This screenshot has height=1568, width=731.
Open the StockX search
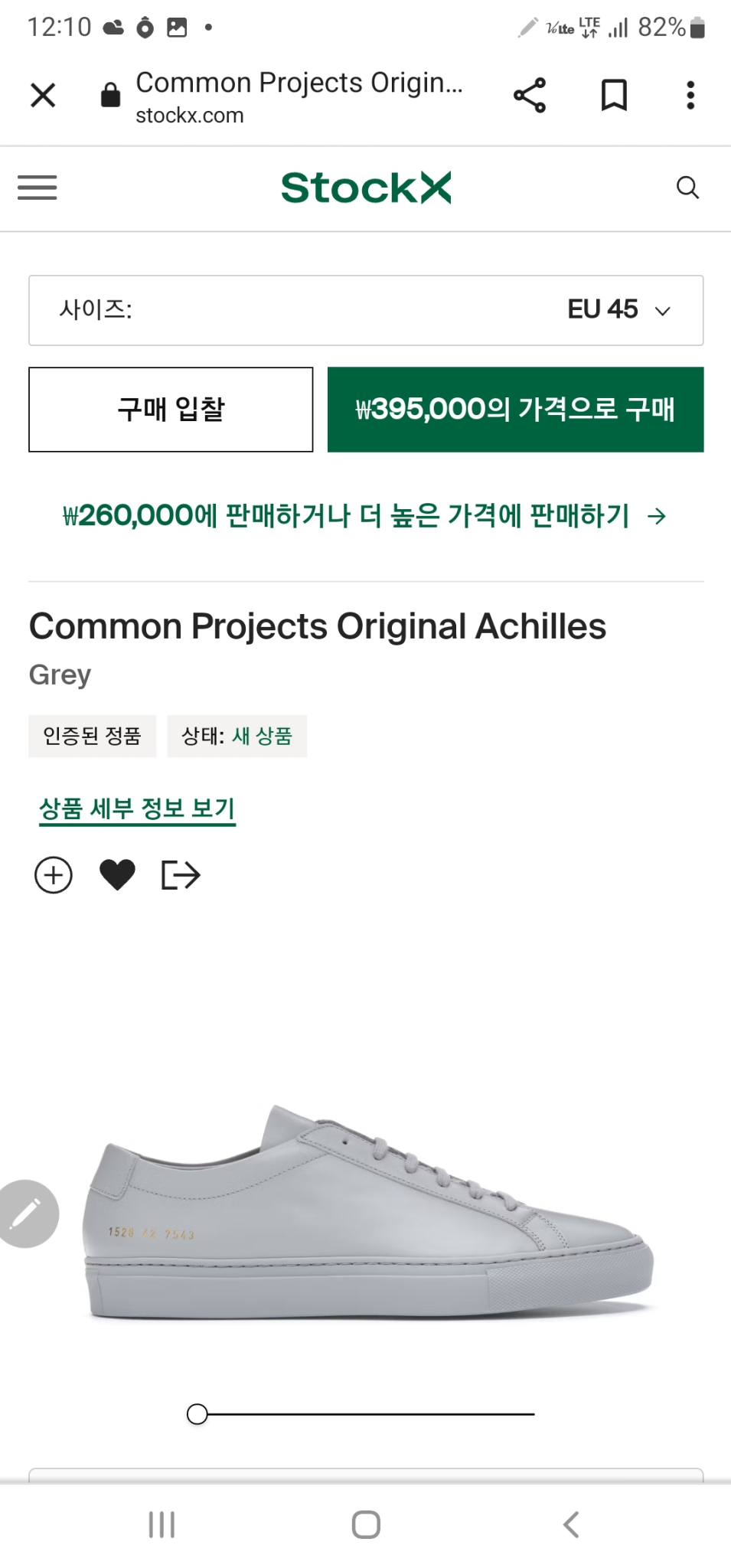click(x=687, y=188)
